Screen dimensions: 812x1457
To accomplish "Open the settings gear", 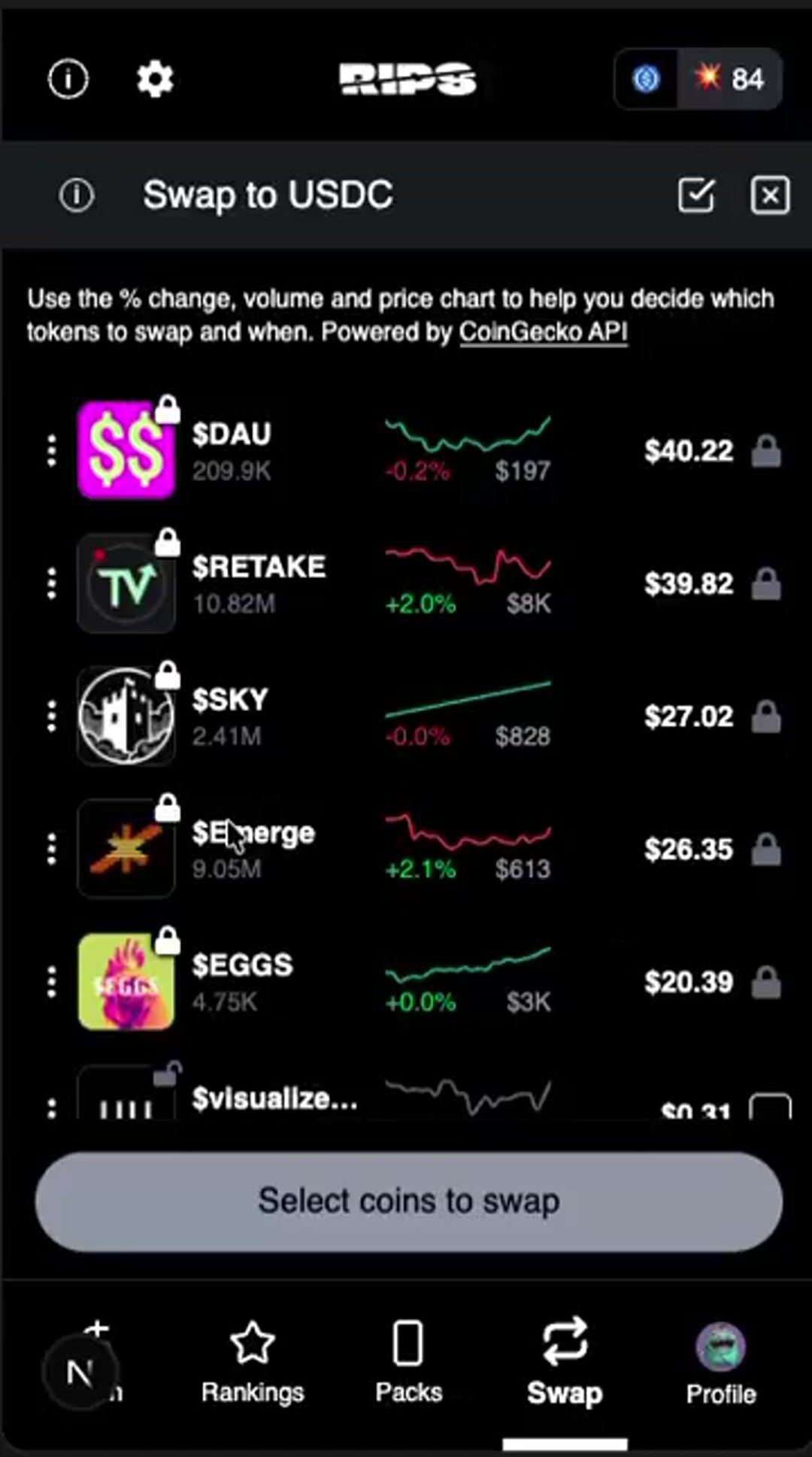I will pyautogui.click(x=155, y=79).
